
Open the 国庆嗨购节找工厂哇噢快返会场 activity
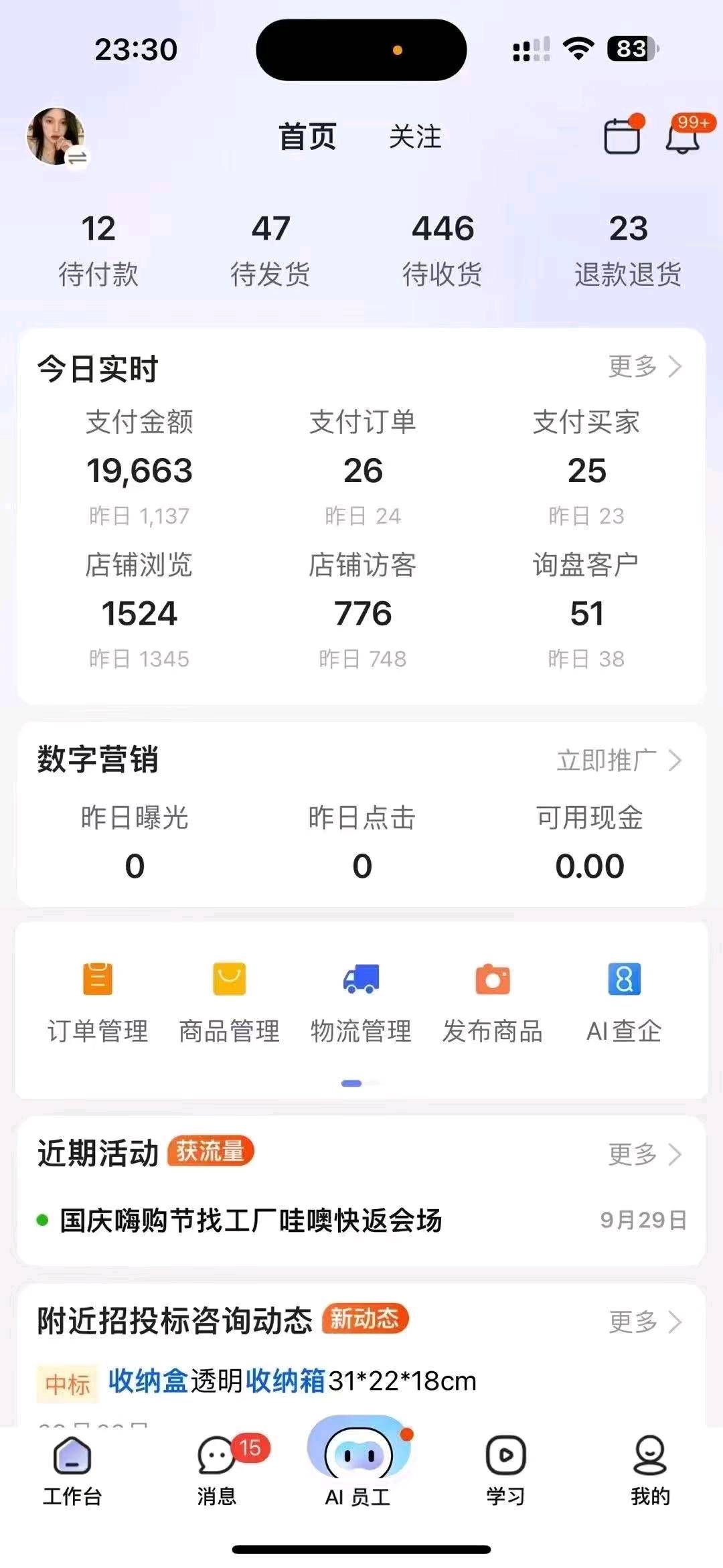click(251, 1220)
